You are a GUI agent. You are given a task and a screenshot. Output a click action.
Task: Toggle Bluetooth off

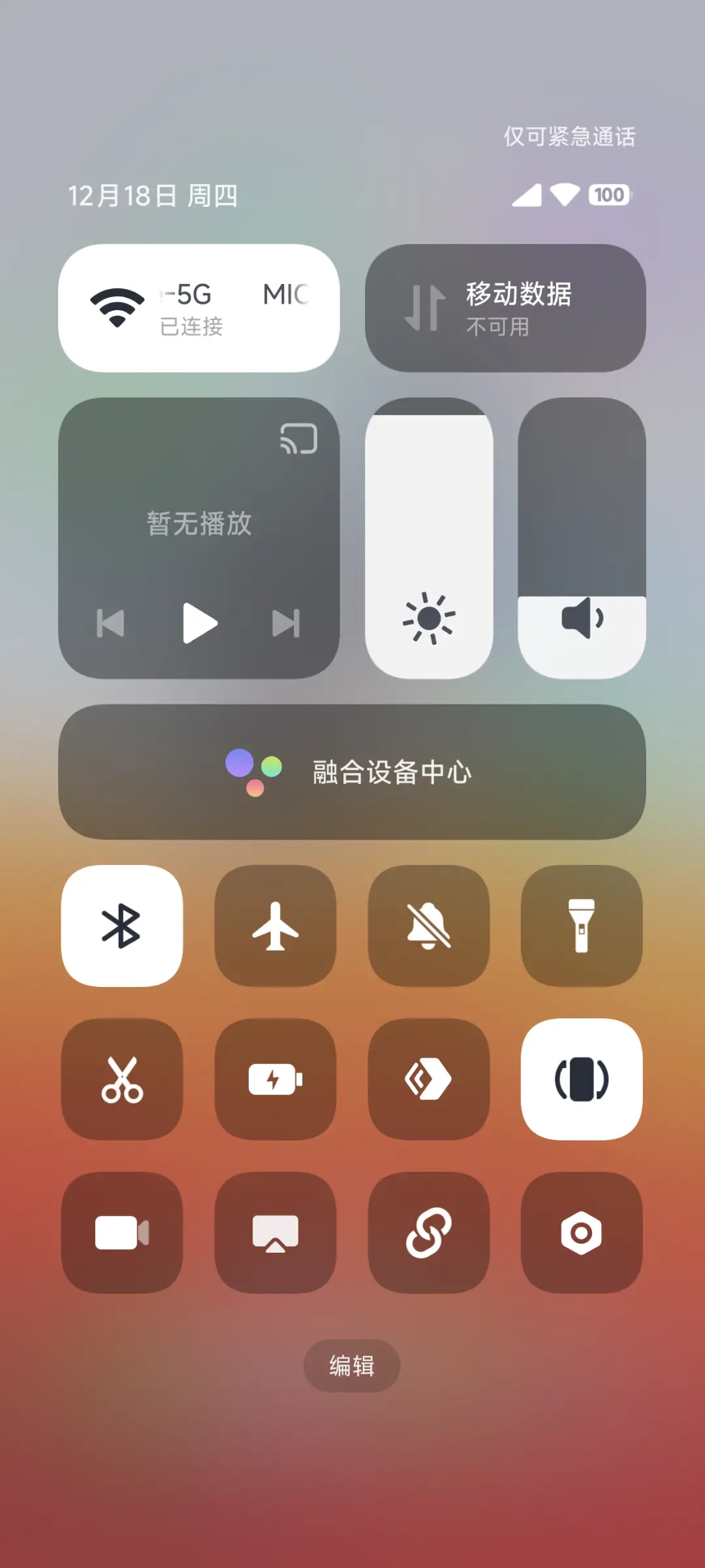122,927
